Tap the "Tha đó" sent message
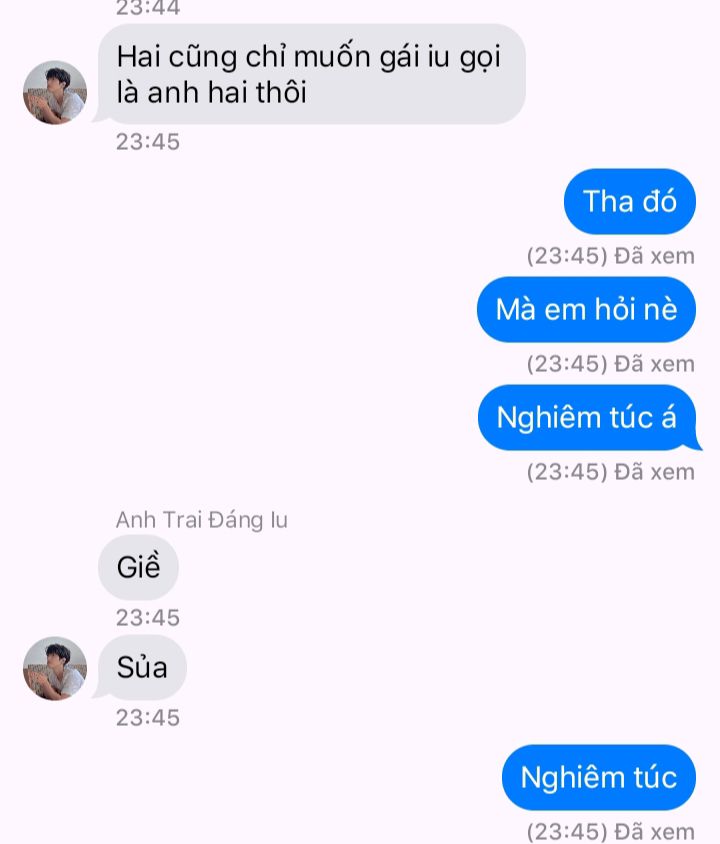The image size is (720, 844). pyautogui.click(x=629, y=202)
